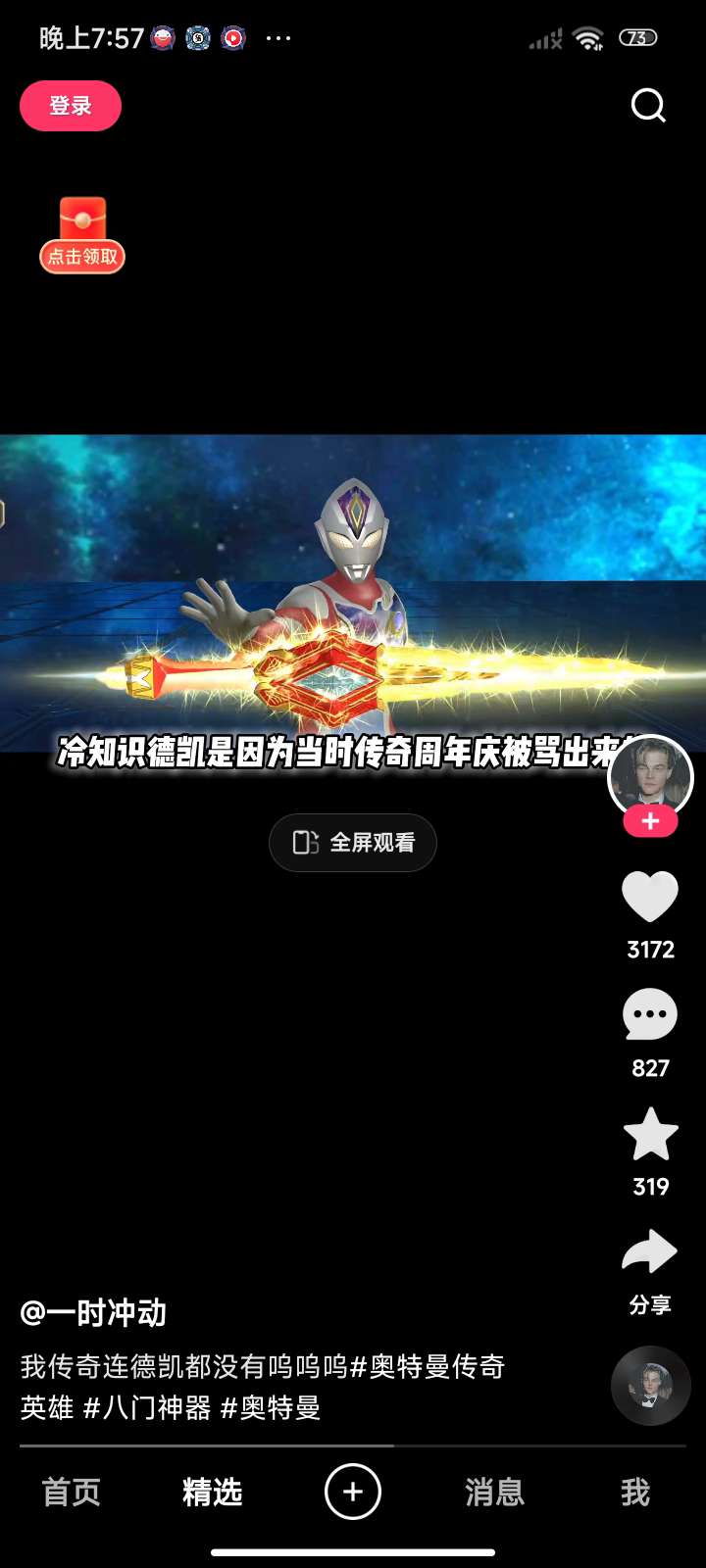This screenshot has width=706, height=1568.
Task: Tap 全屏观看 to watch fullscreen
Action: click(x=353, y=843)
